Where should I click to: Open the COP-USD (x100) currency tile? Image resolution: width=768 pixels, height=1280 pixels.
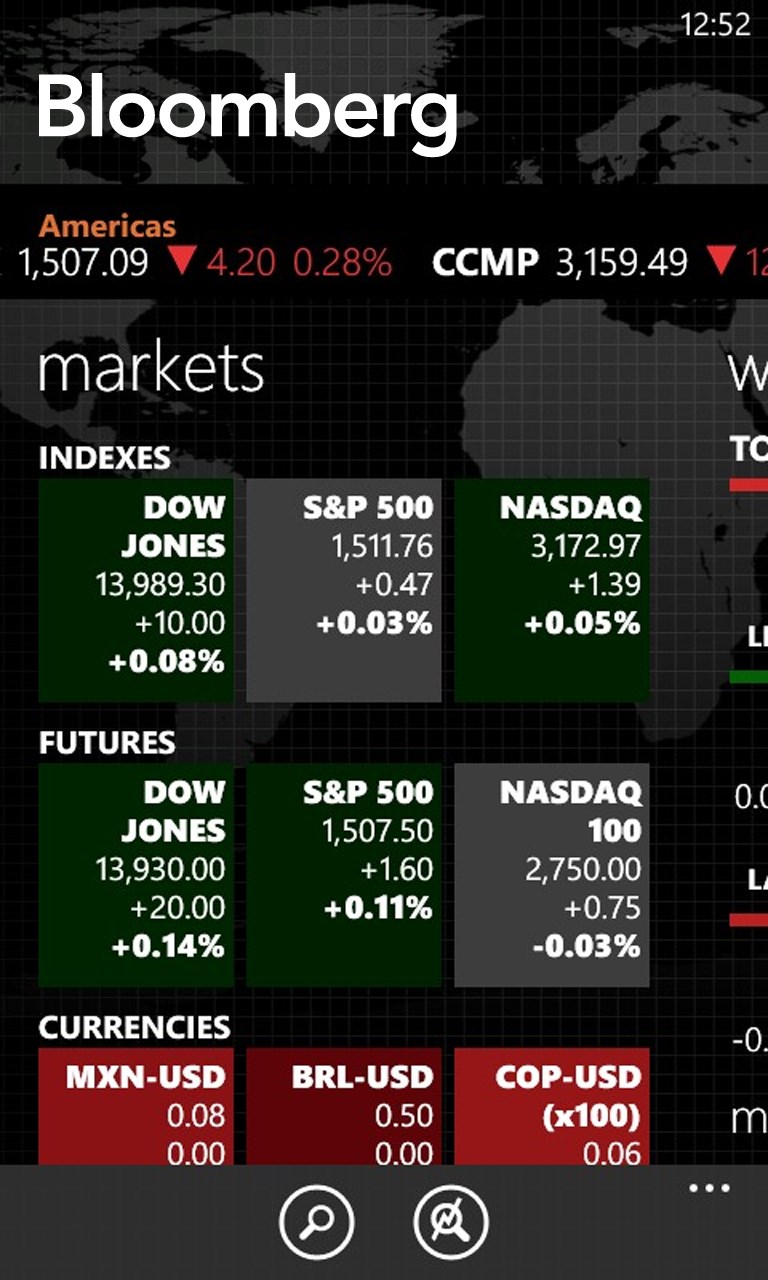click(x=552, y=1106)
